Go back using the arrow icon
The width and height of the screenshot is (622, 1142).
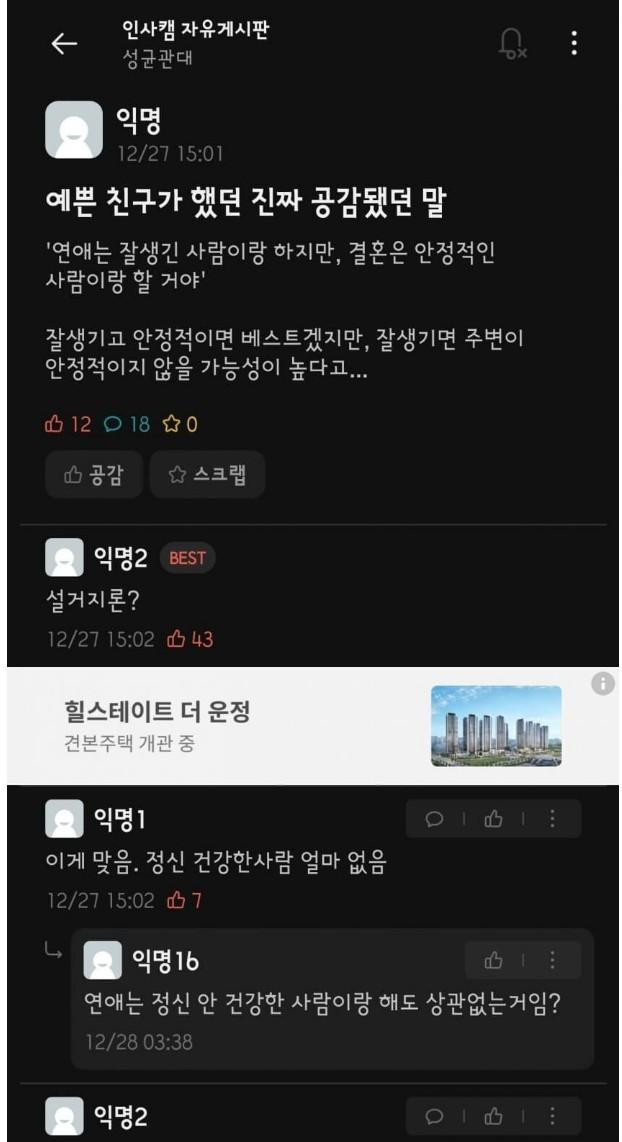[64, 43]
